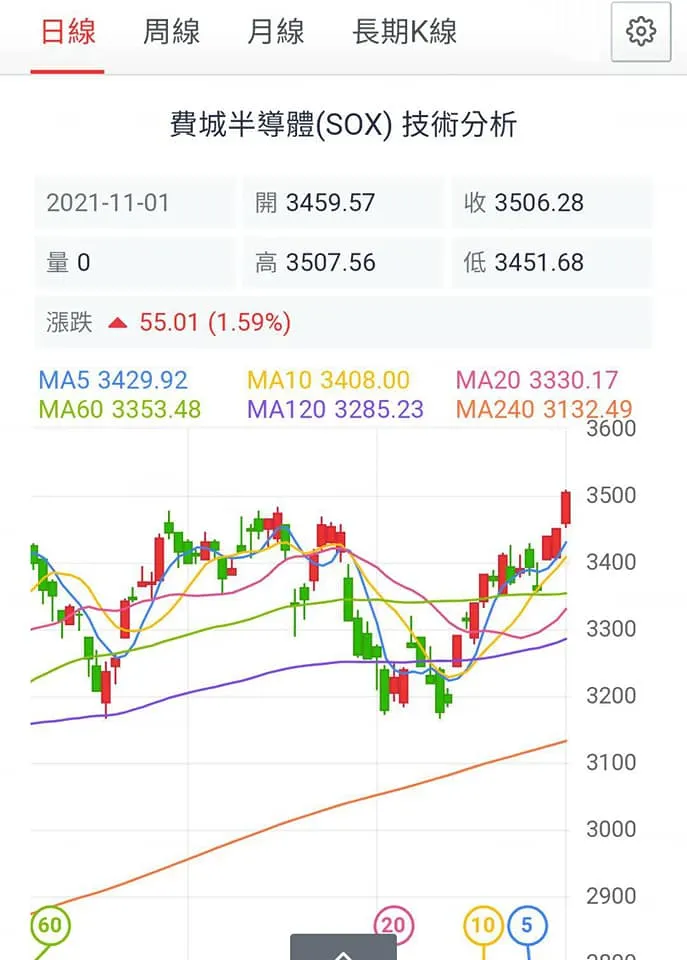Image resolution: width=687 pixels, height=960 pixels.
Task: Select the 月線 tab
Action: point(275,32)
